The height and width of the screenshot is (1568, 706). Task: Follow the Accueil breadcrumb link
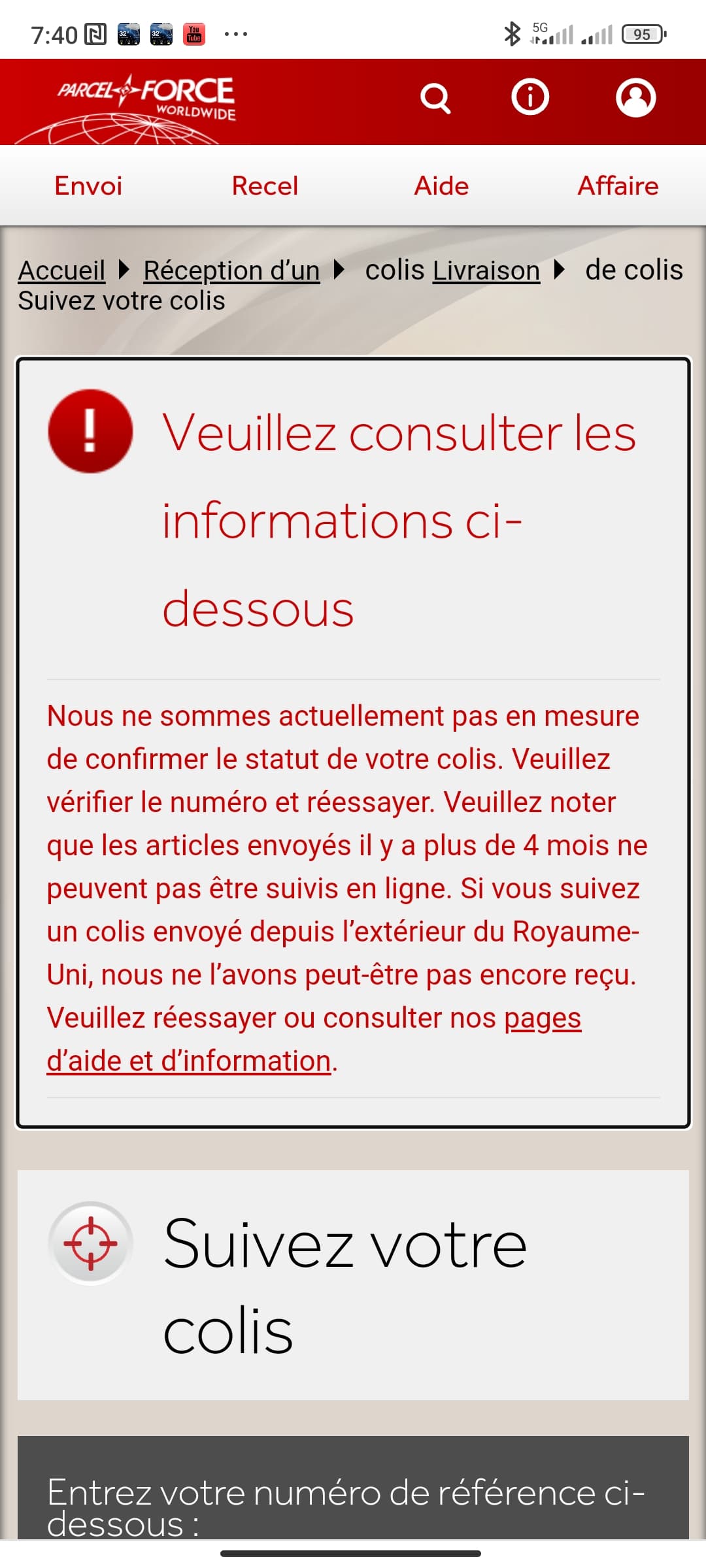[61, 270]
